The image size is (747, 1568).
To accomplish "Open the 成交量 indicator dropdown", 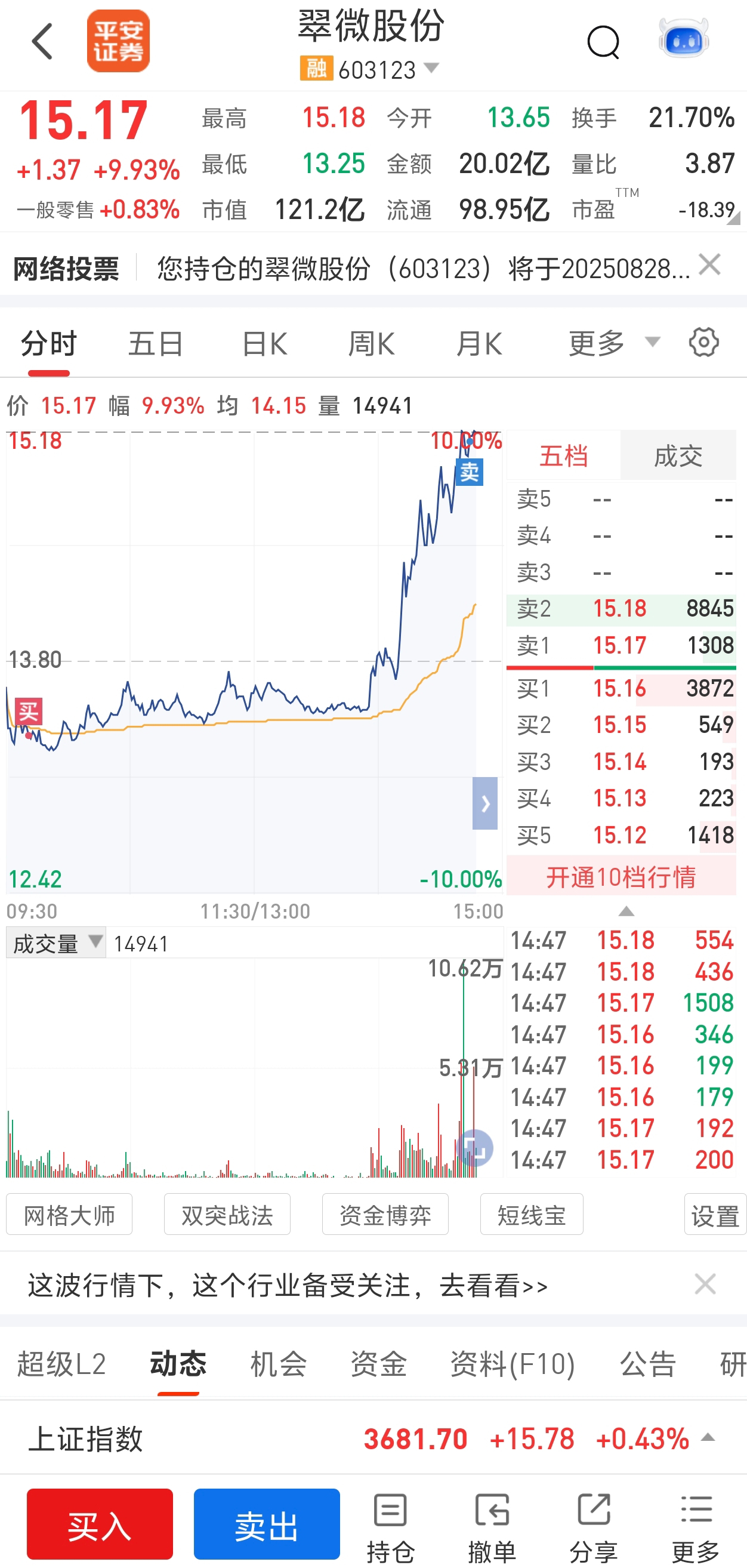I will pos(56,943).
